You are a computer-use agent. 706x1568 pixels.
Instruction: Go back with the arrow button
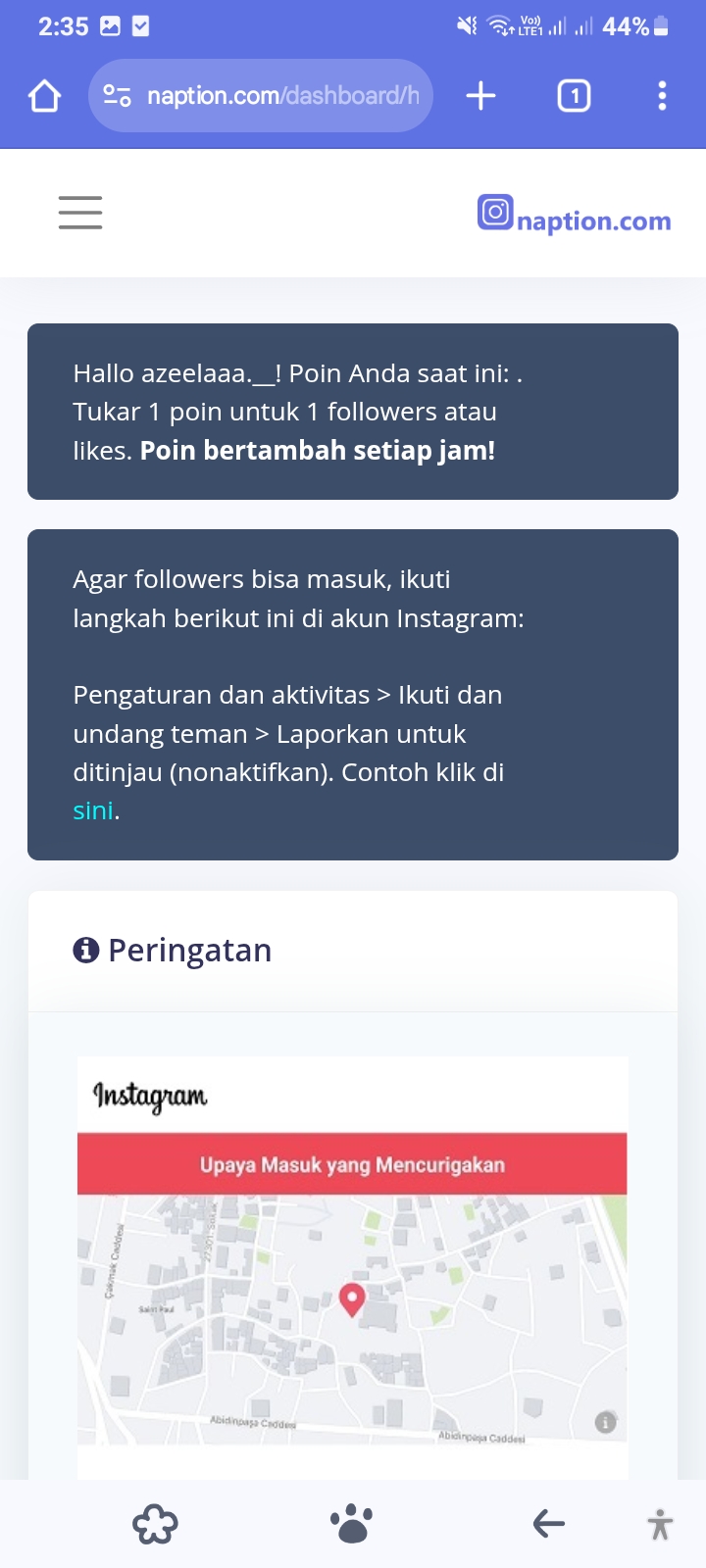(x=548, y=1524)
